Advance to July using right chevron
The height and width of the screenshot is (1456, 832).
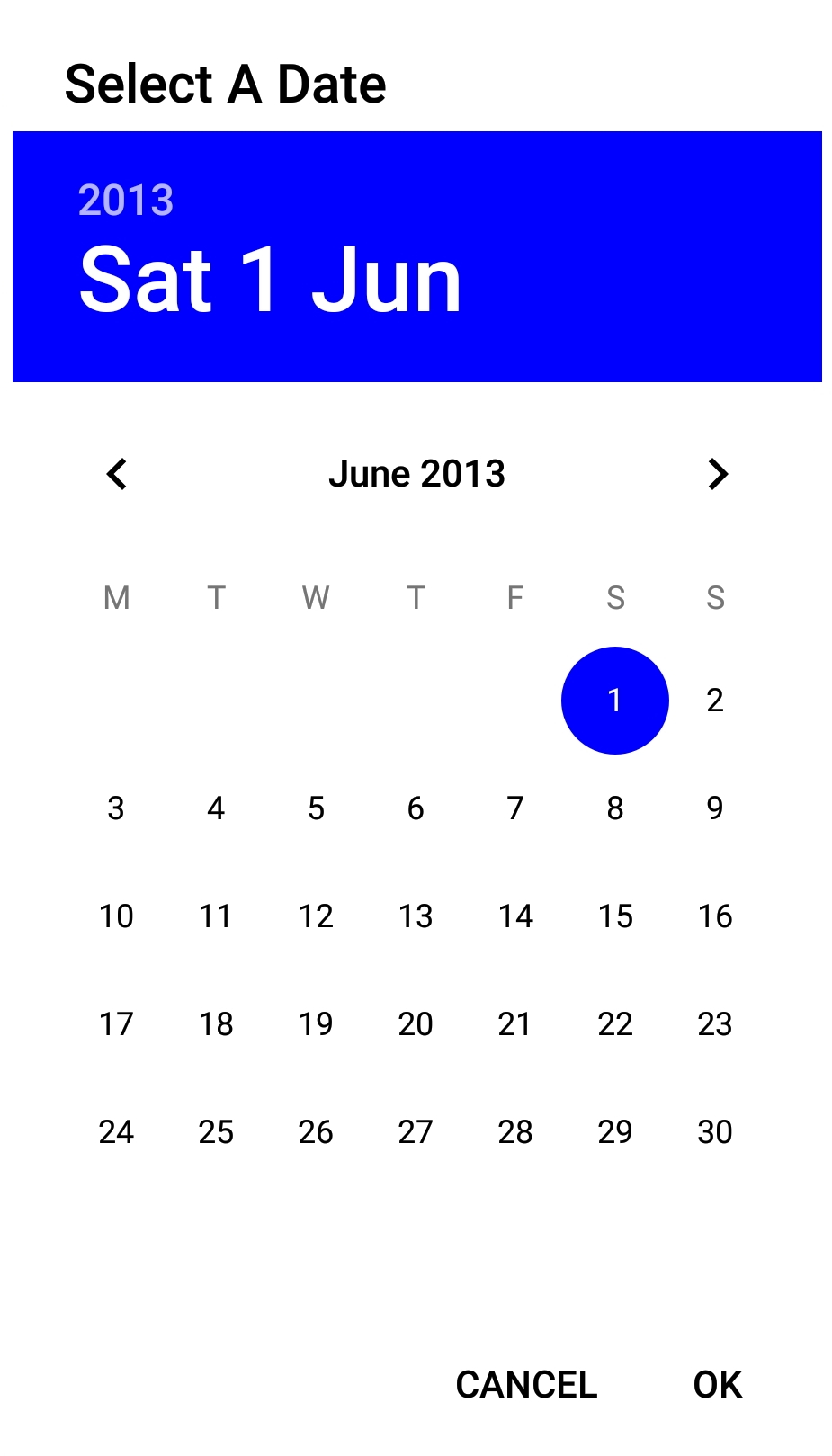coord(716,474)
